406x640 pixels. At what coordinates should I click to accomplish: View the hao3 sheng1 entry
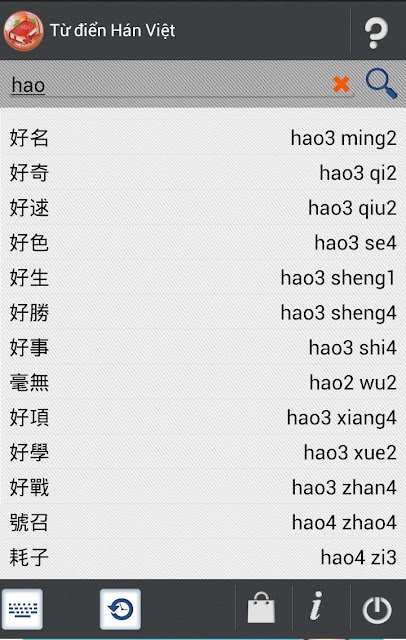click(x=203, y=278)
